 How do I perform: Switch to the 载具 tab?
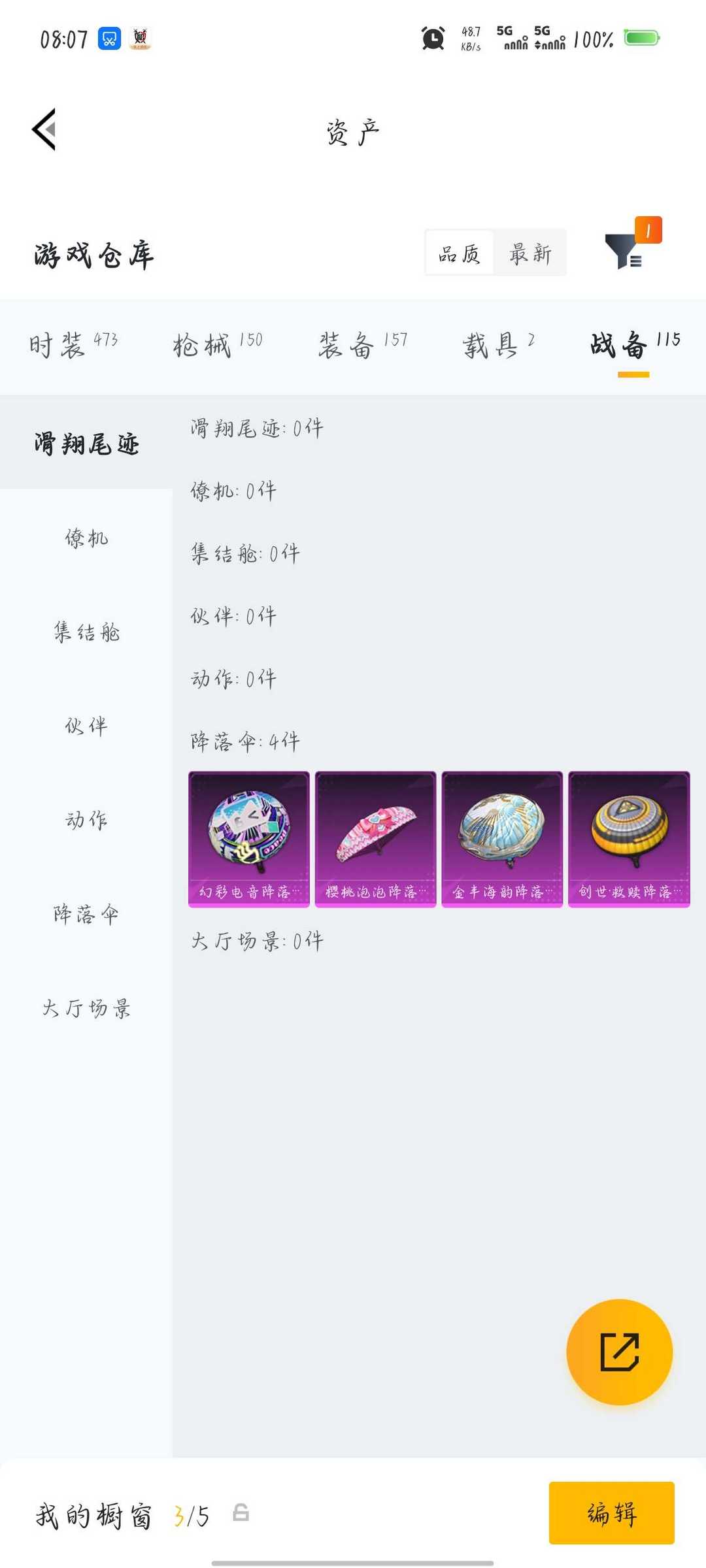[498, 344]
